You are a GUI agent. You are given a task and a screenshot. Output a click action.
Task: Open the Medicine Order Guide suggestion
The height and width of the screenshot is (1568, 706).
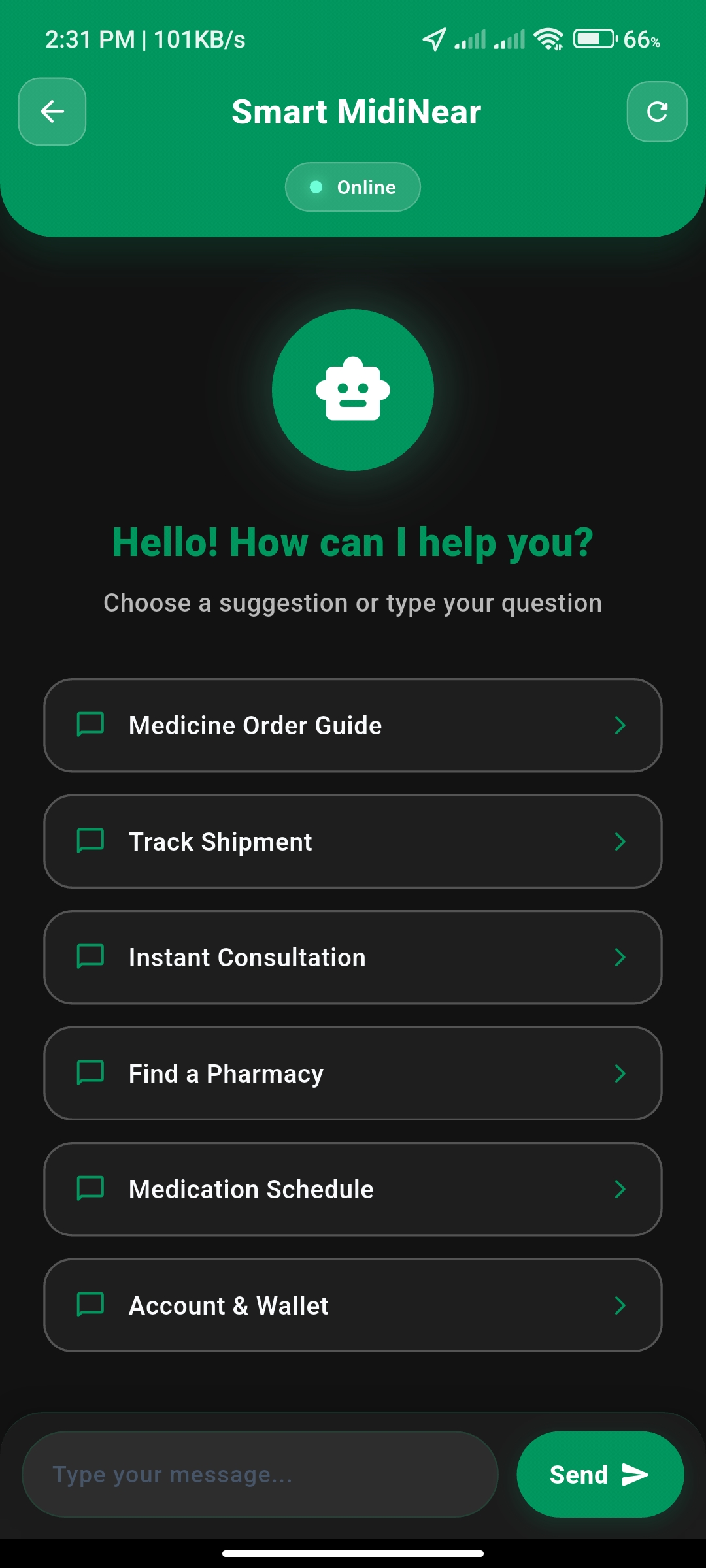coord(353,725)
